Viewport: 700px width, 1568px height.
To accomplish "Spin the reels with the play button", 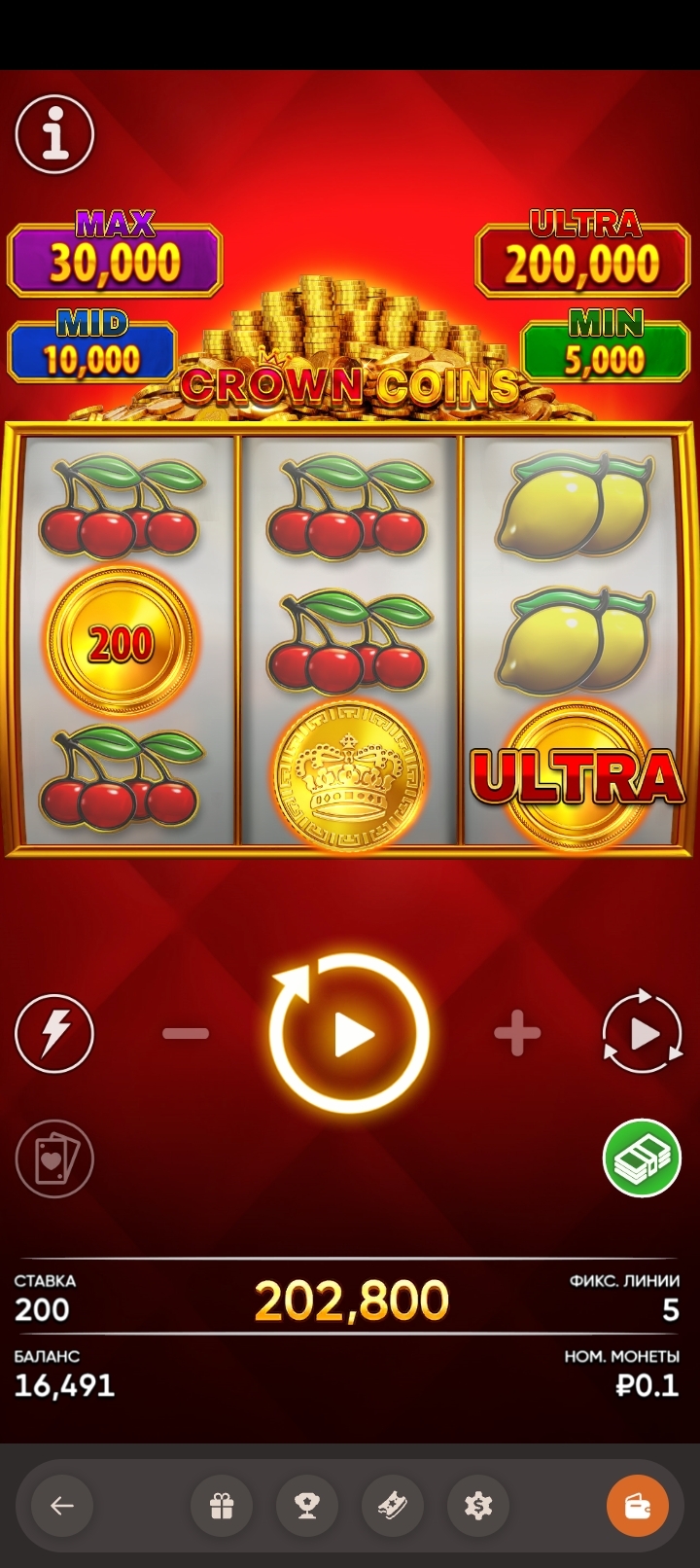I will tap(350, 1034).
